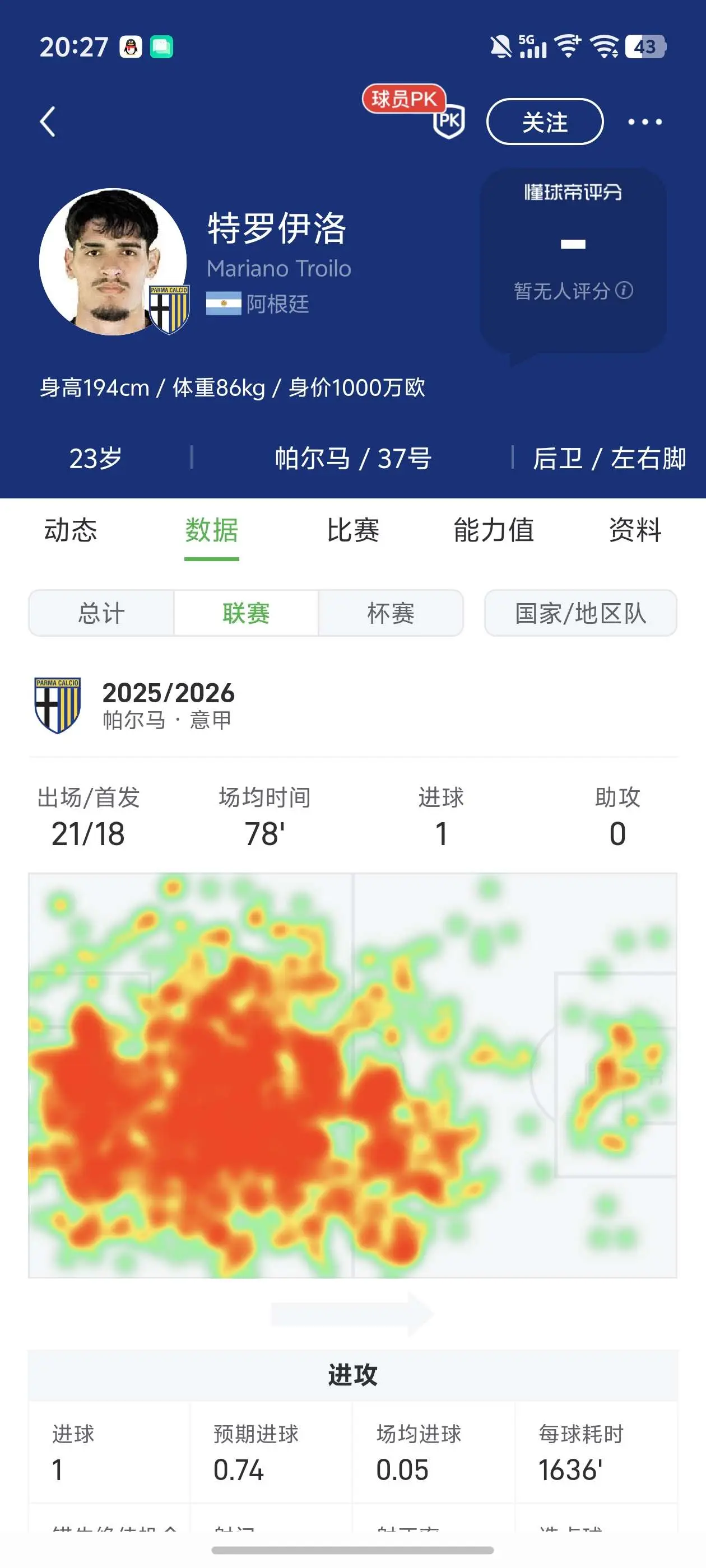Select the 总计 stats filter

point(101,613)
